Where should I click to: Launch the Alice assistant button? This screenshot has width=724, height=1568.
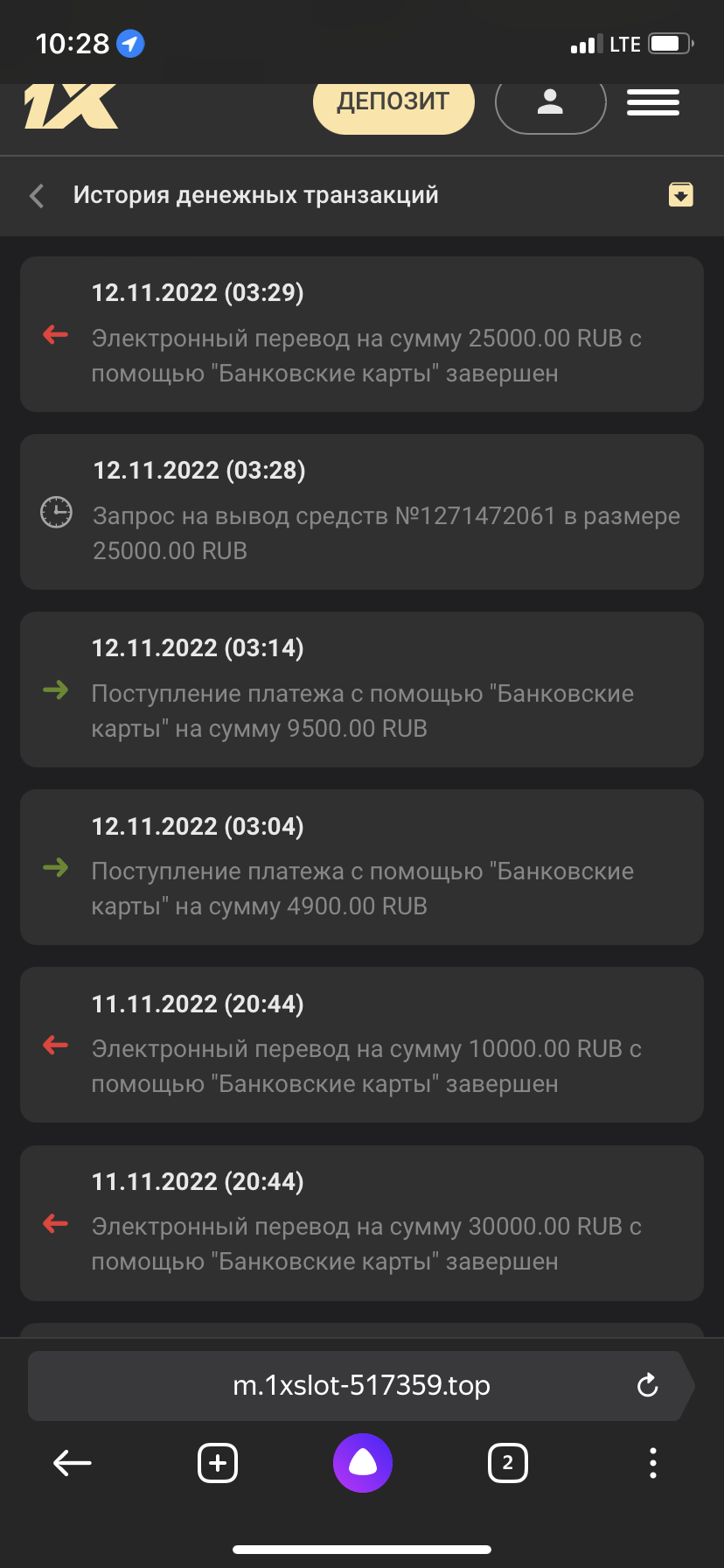[363, 1462]
